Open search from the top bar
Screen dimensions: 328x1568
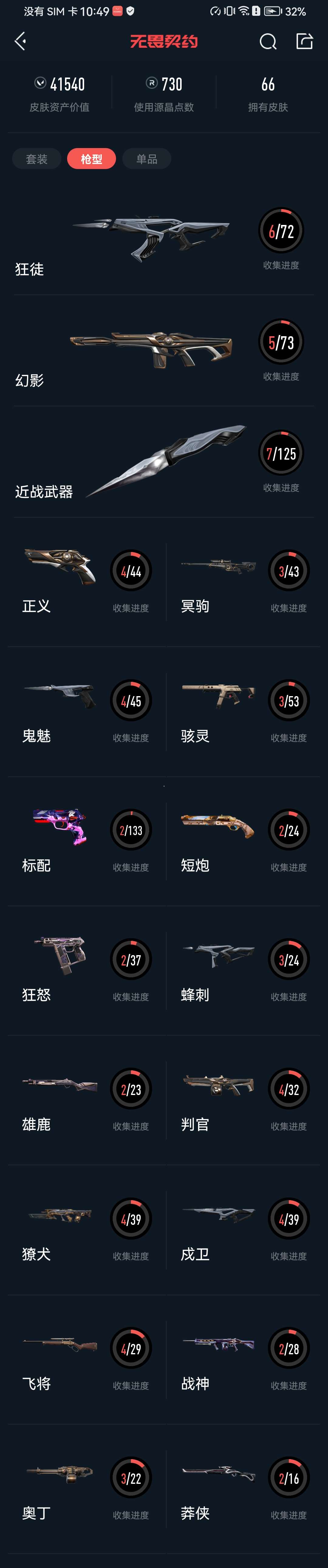coord(268,41)
